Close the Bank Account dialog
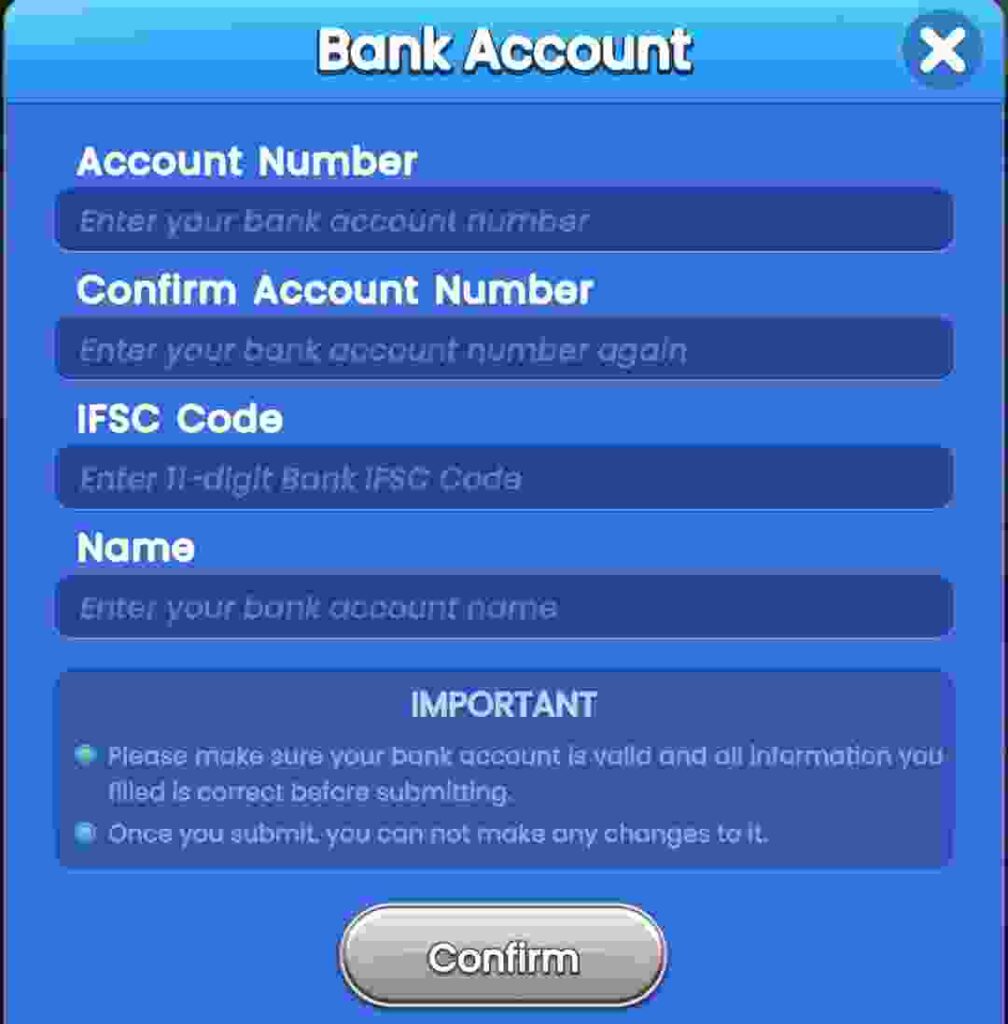The width and height of the screenshot is (1008, 1024). [x=942, y=50]
